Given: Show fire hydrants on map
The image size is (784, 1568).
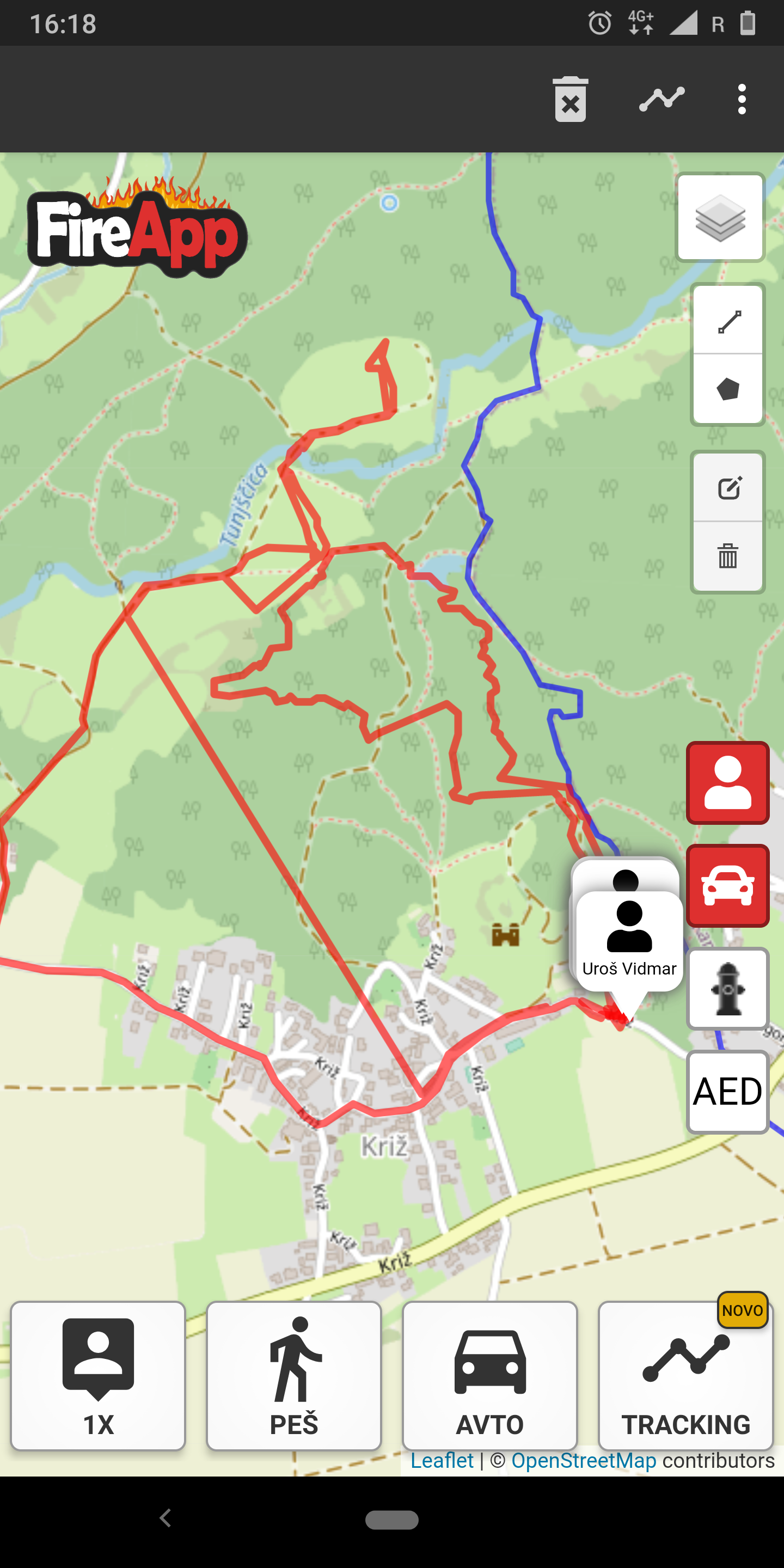Looking at the screenshot, I should click(727, 989).
